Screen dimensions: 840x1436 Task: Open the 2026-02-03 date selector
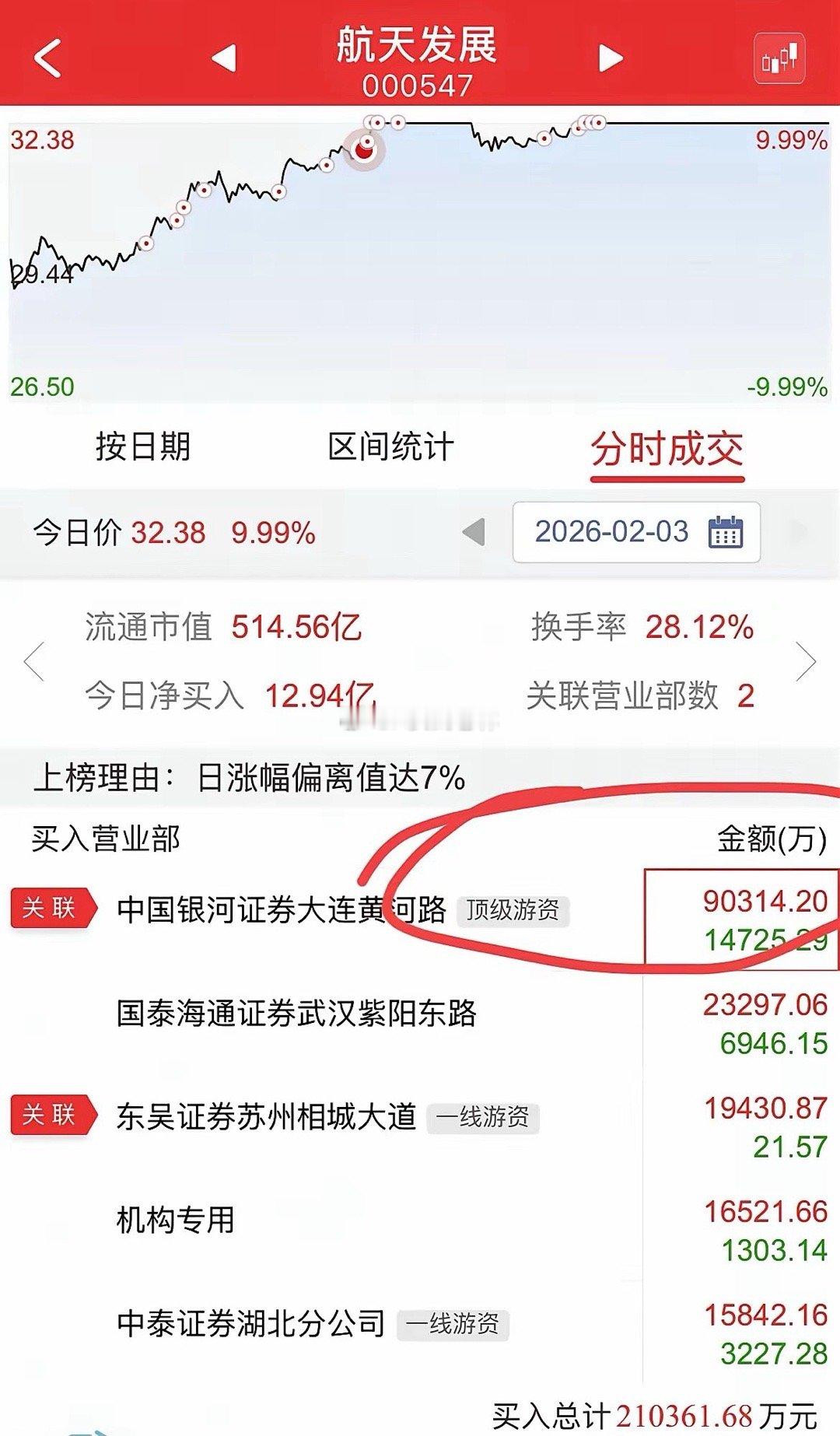[x=614, y=533]
